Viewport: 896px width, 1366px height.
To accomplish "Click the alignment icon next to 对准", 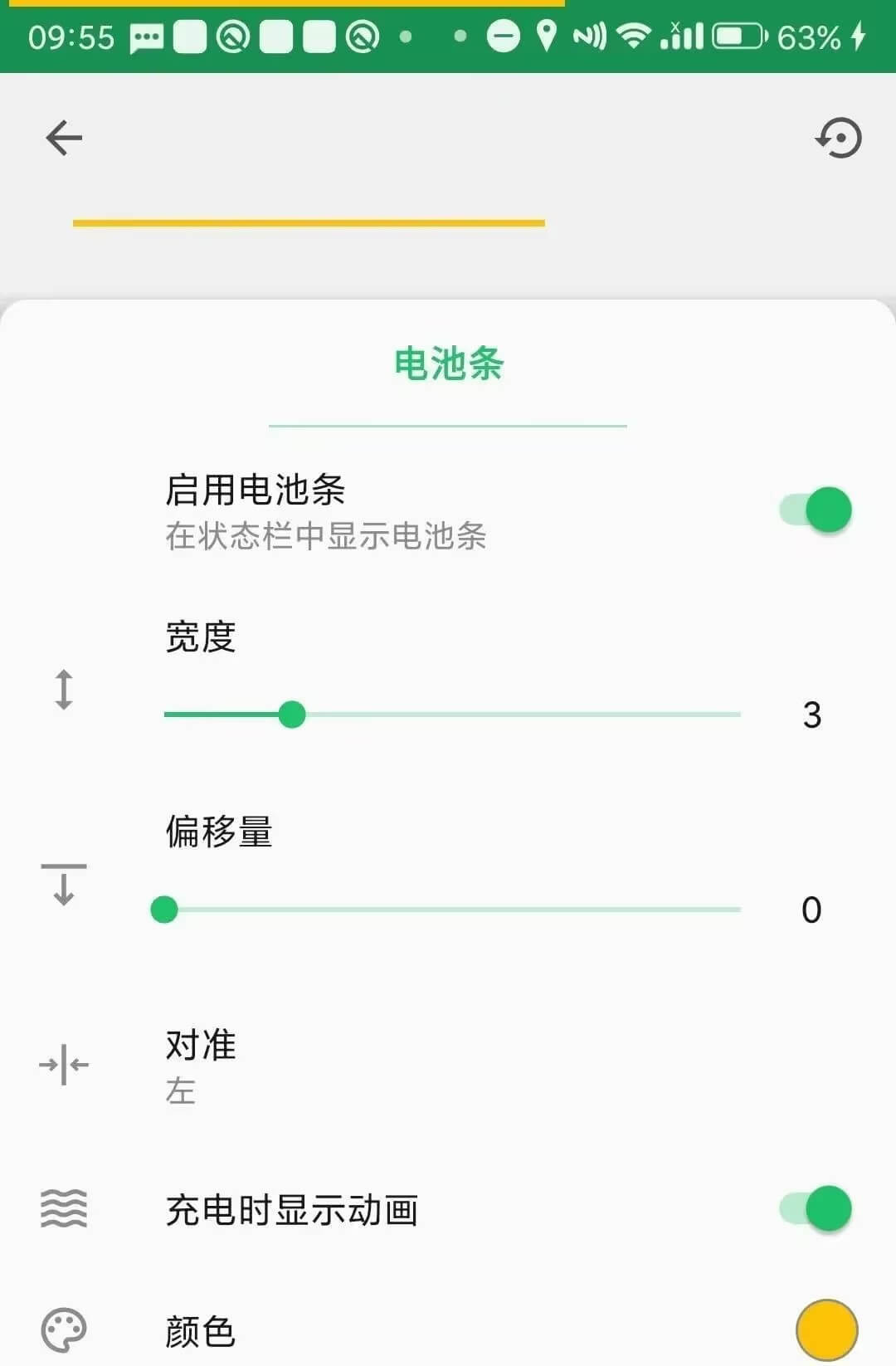I will tap(63, 1065).
